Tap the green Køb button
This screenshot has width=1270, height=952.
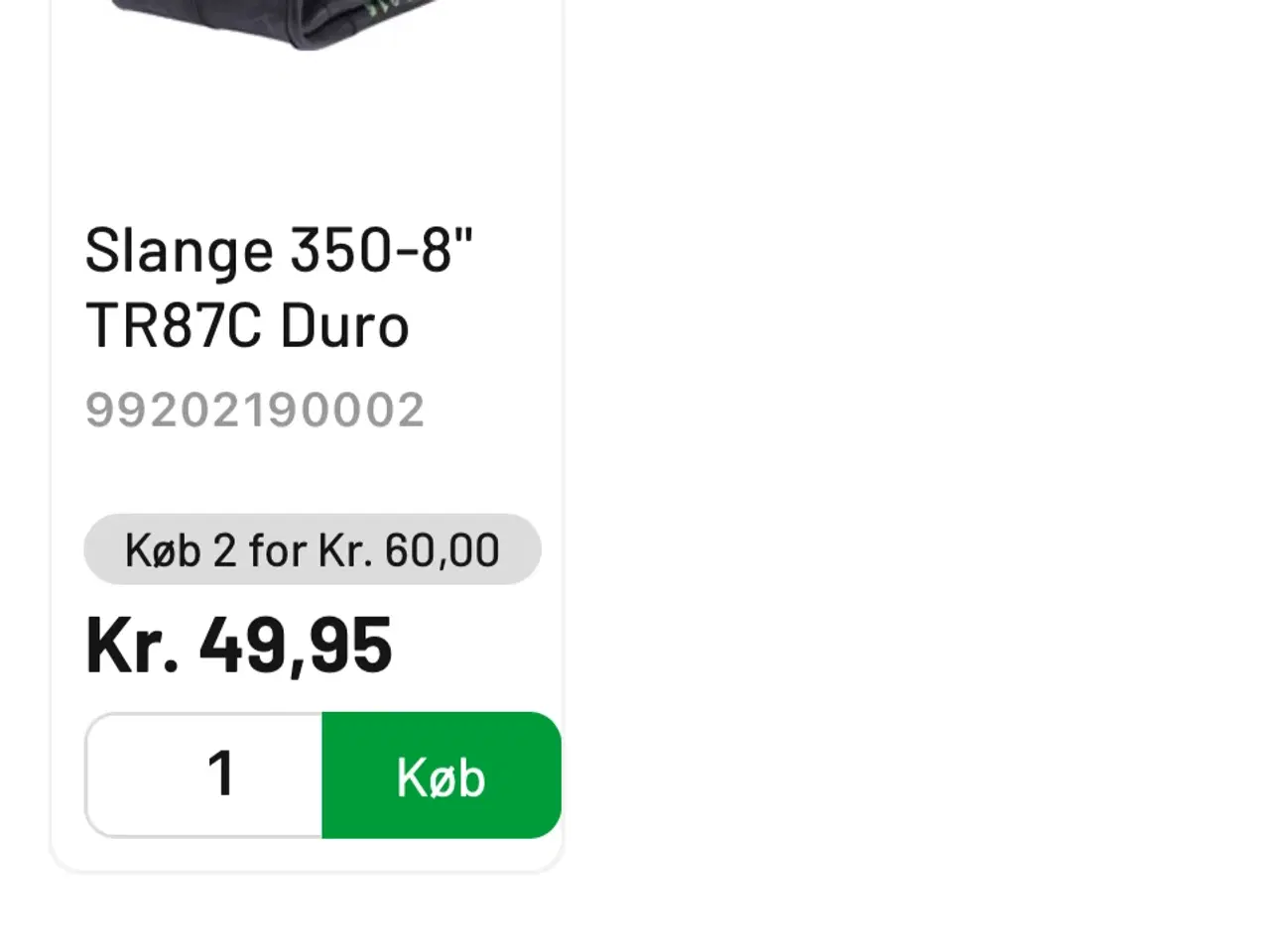pyautogui.click(x=442, y=775)
